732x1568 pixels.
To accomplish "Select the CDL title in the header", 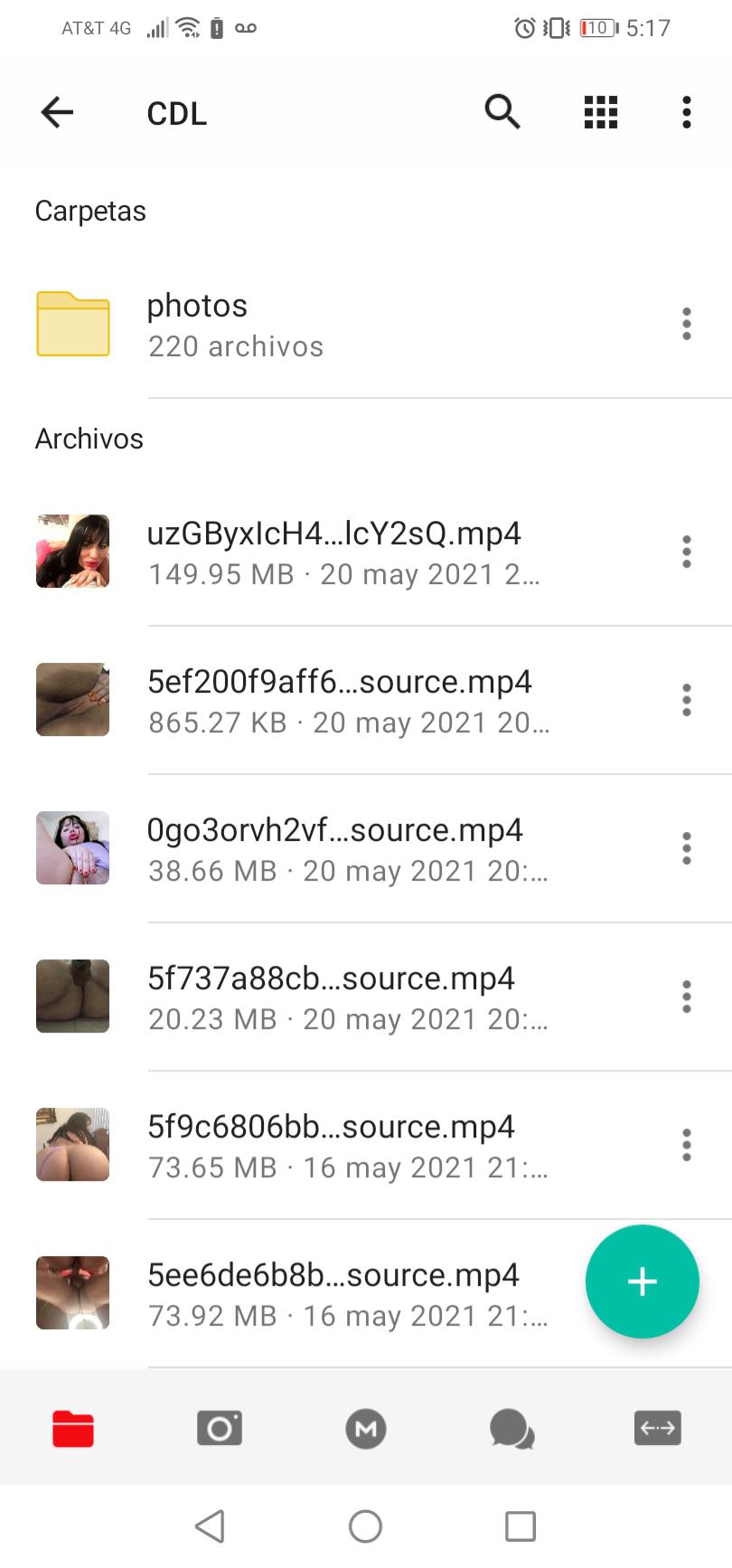I will tap(177, 111).
